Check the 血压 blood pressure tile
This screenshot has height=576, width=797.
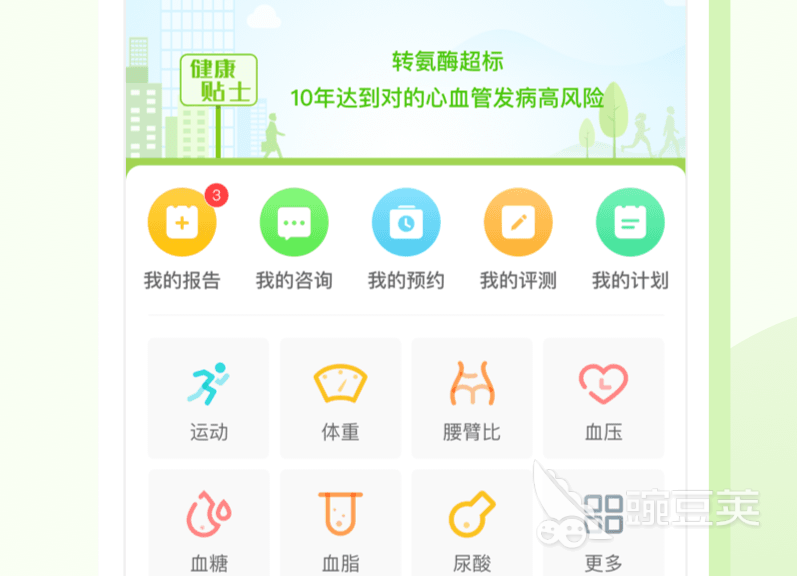603,398
